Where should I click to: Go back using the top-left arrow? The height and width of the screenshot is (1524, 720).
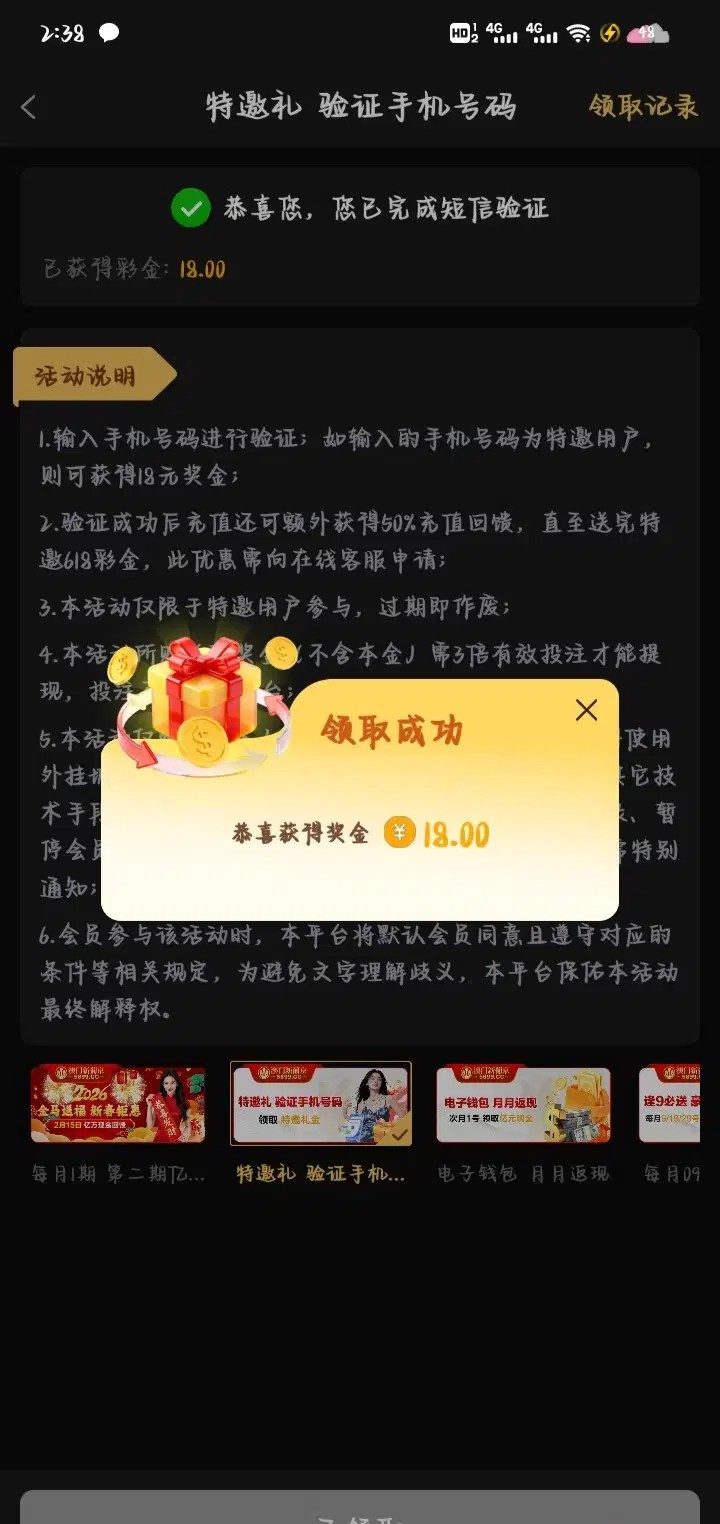click(x=28, y=107)
